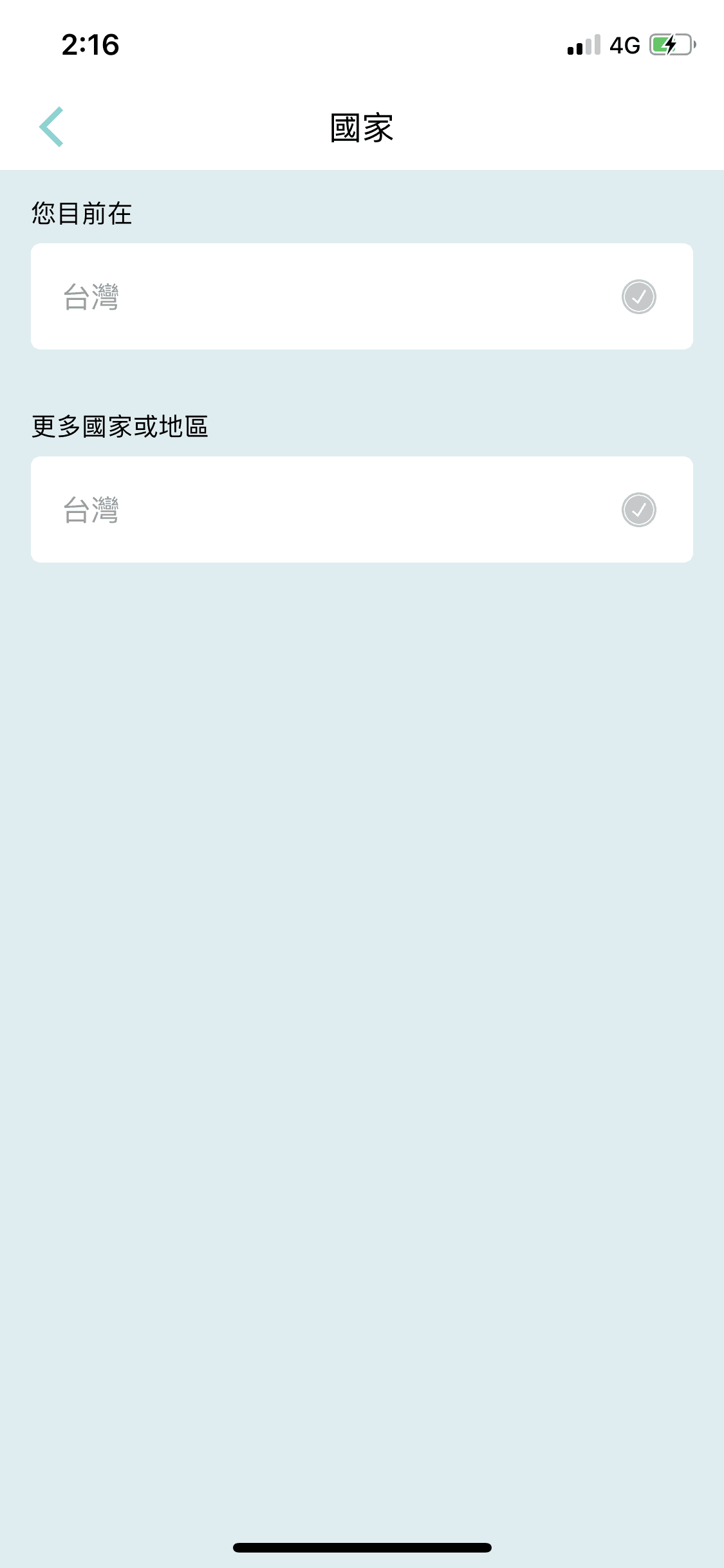
Task: Click the checkmark circle beside 台灣 under 您目前在
Action: click(639, 295)
